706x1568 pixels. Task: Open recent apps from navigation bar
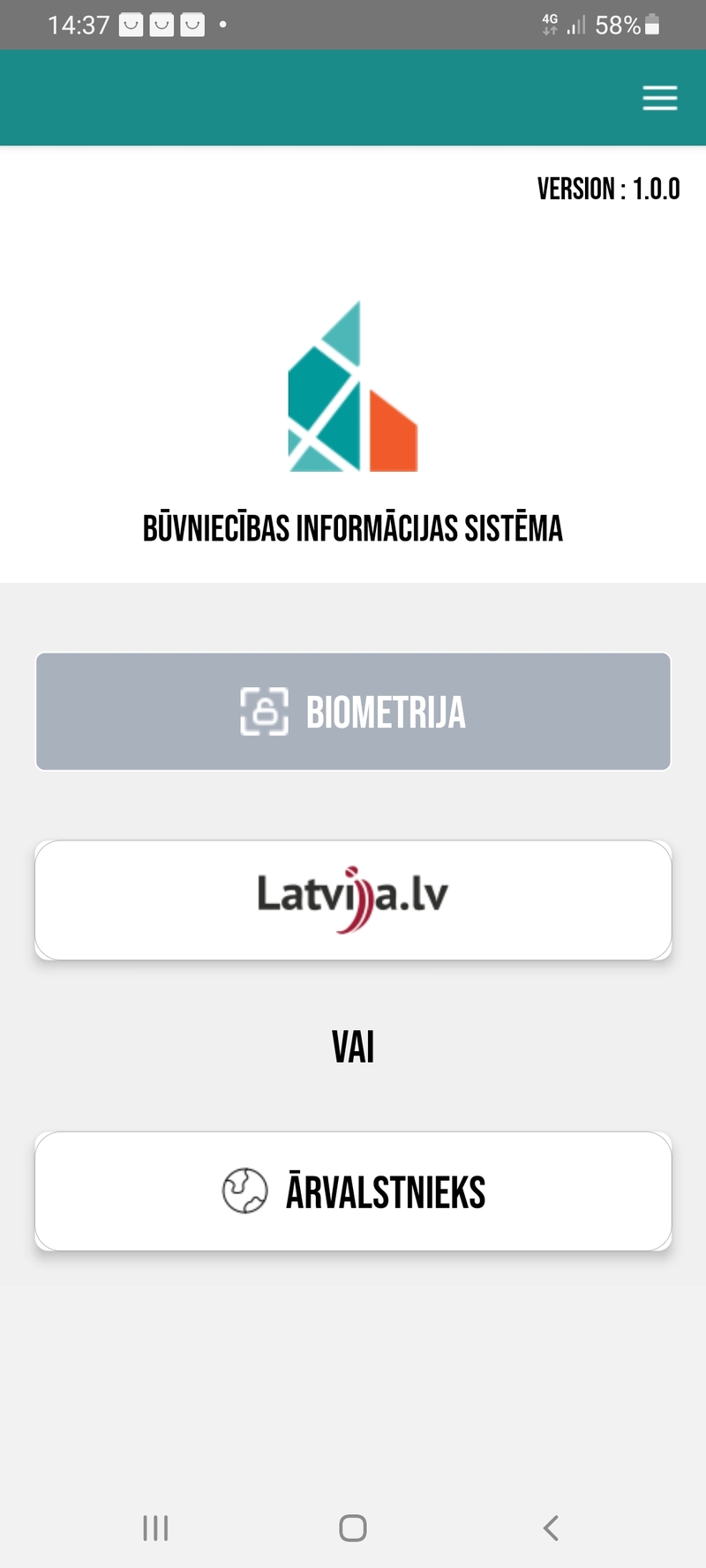click(155, 1527)
